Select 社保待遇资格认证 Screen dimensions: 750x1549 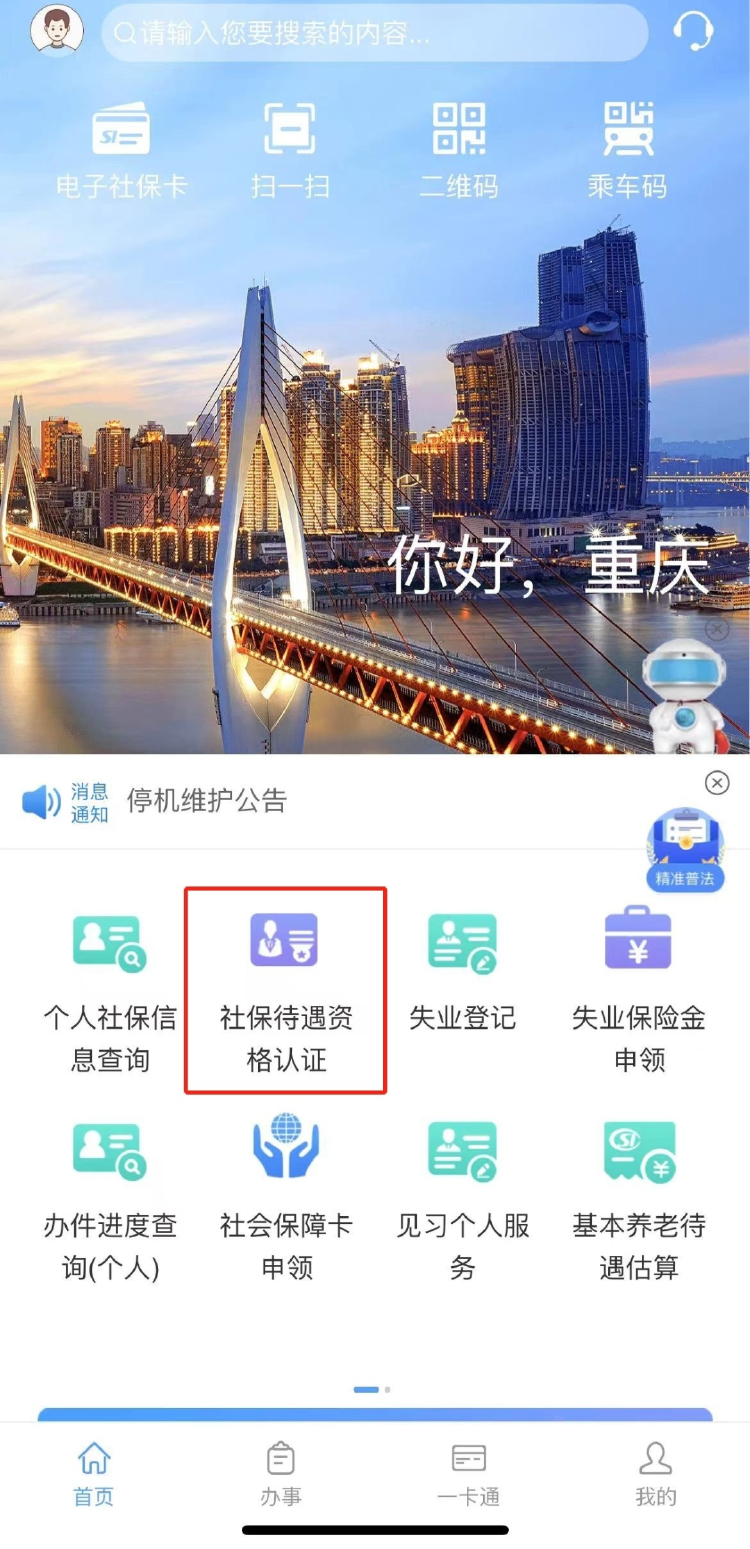[286, 990]
